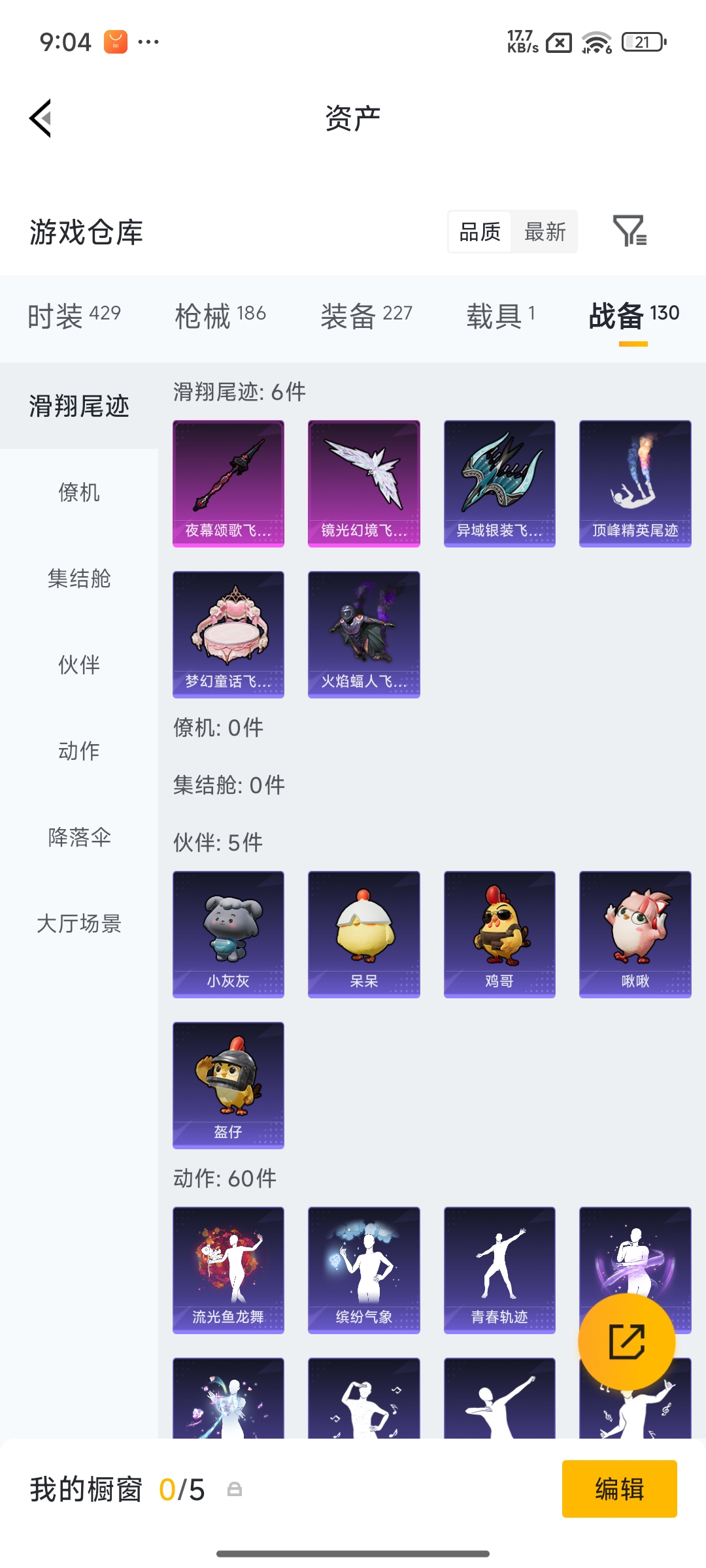
Task: Open the 降落伞 category in sidebar
Action: pos(78,840)
